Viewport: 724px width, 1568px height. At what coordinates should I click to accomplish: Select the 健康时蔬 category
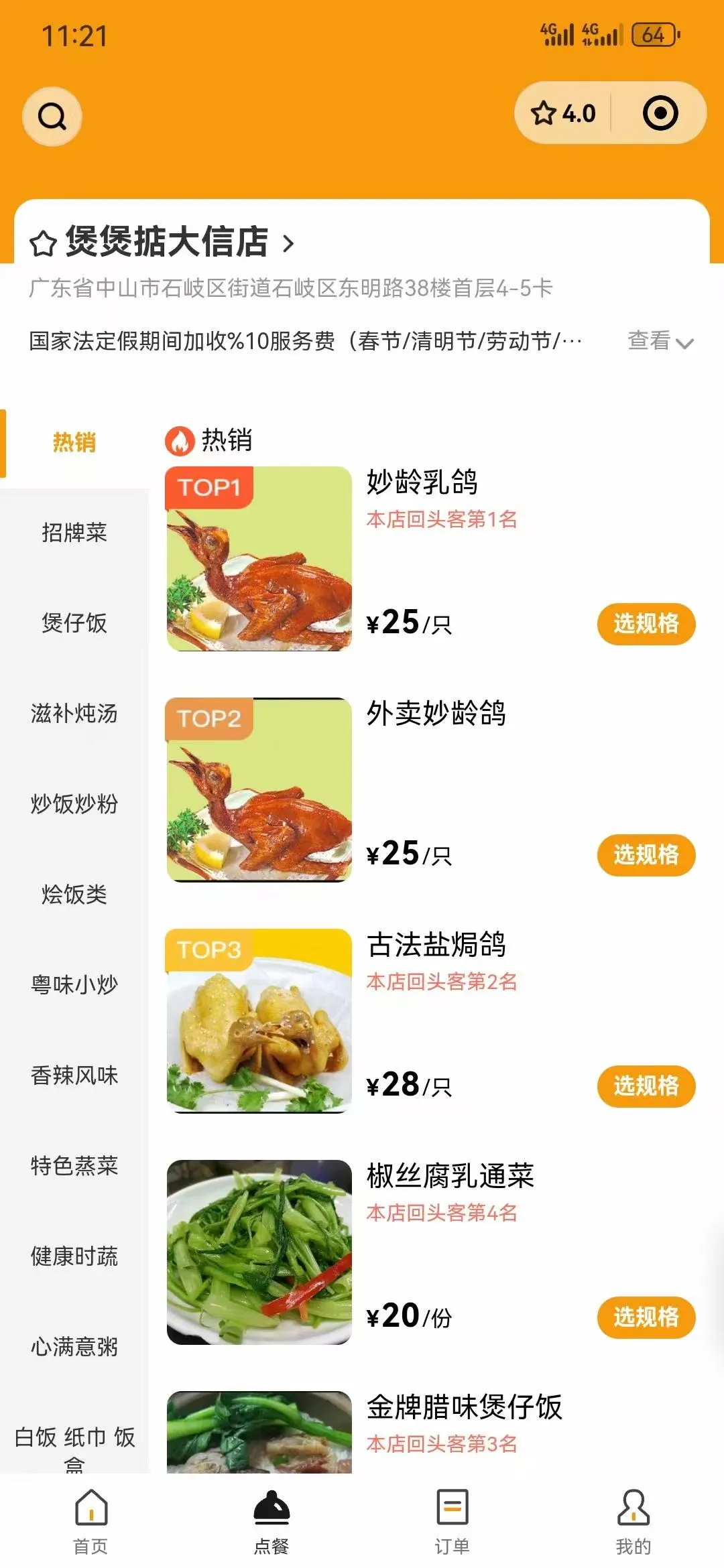tap(74, 1256)
